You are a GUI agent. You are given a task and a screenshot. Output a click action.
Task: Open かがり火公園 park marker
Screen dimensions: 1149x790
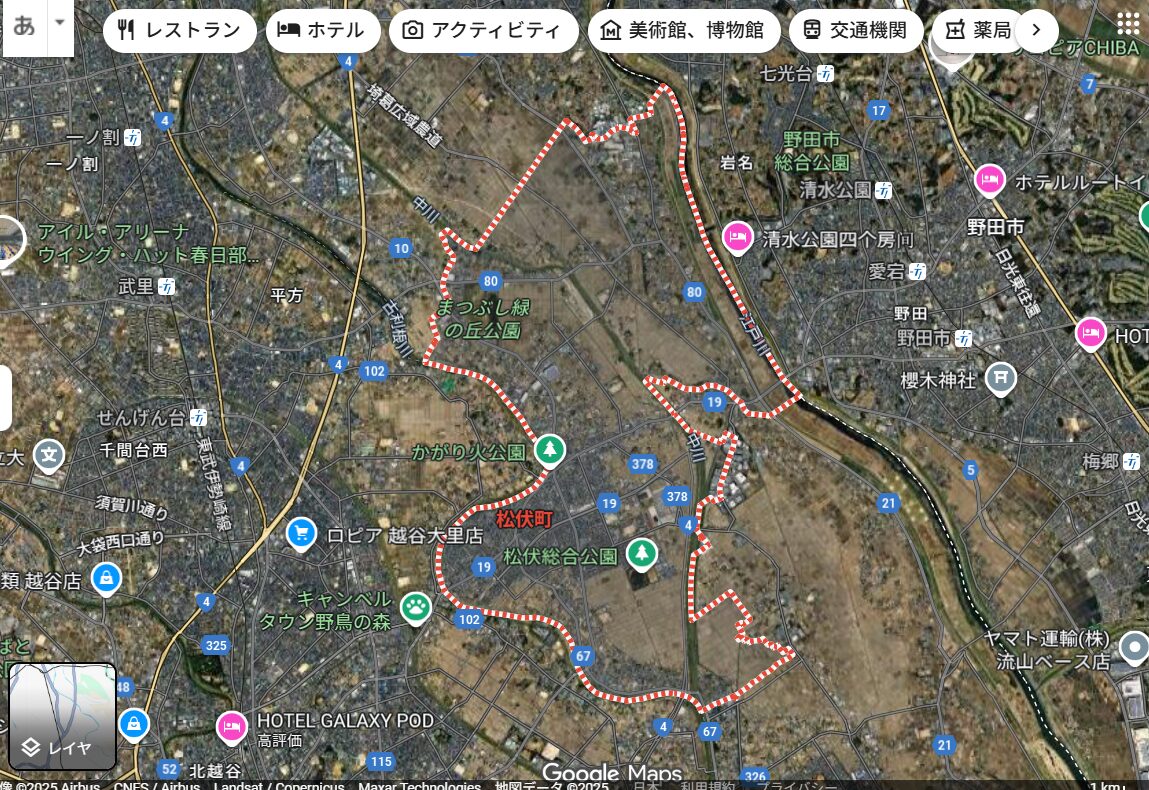[548, 451]
